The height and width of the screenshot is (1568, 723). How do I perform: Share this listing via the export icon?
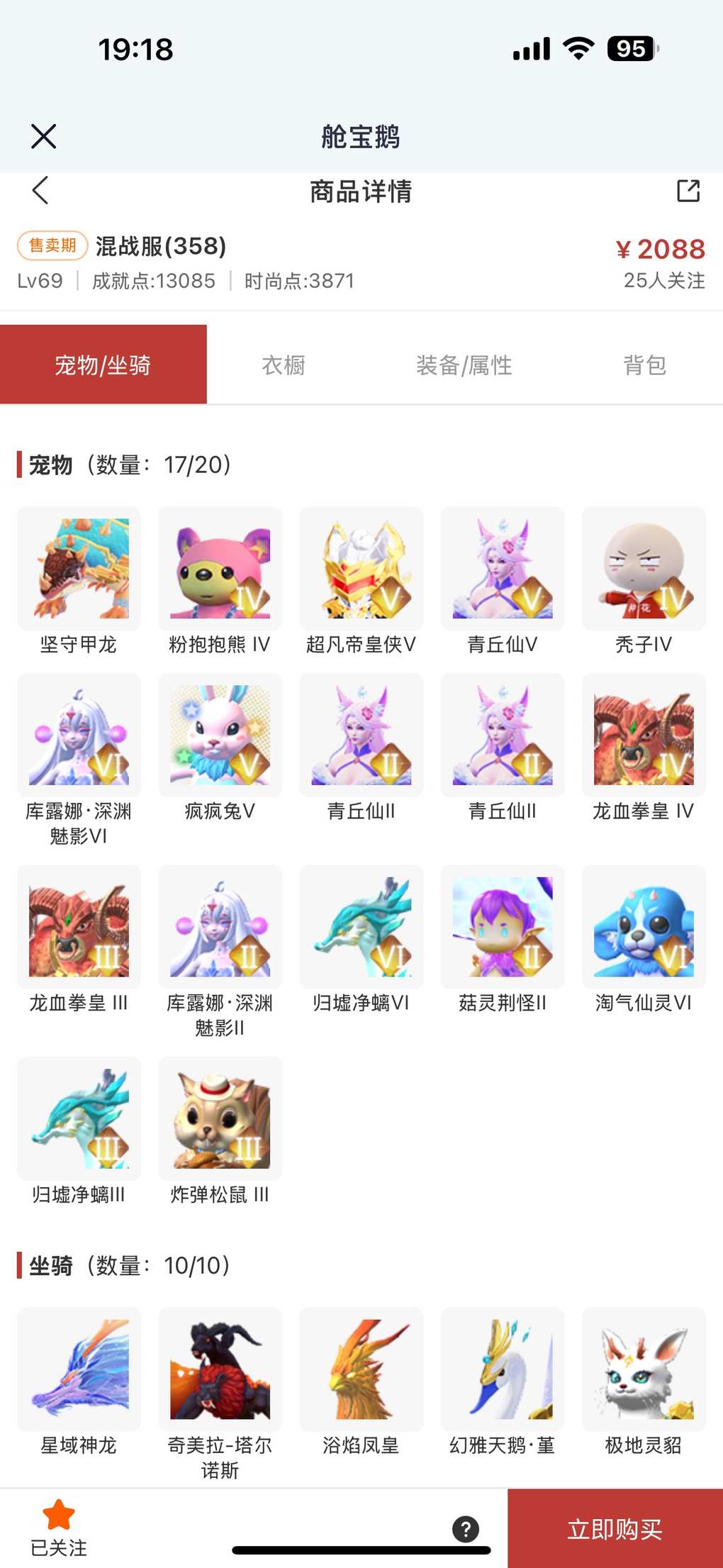click(x=688, y=191)
